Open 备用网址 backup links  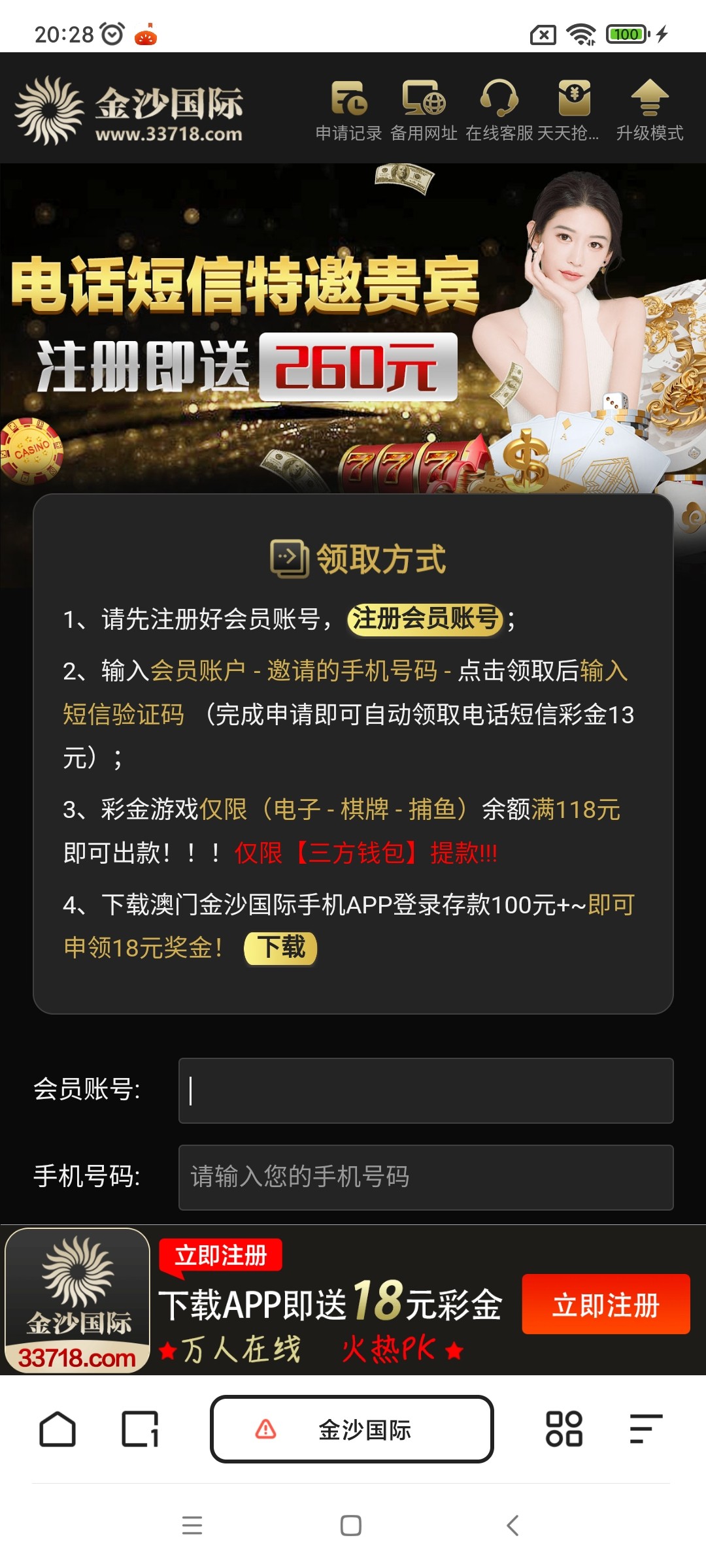point(424,110)
